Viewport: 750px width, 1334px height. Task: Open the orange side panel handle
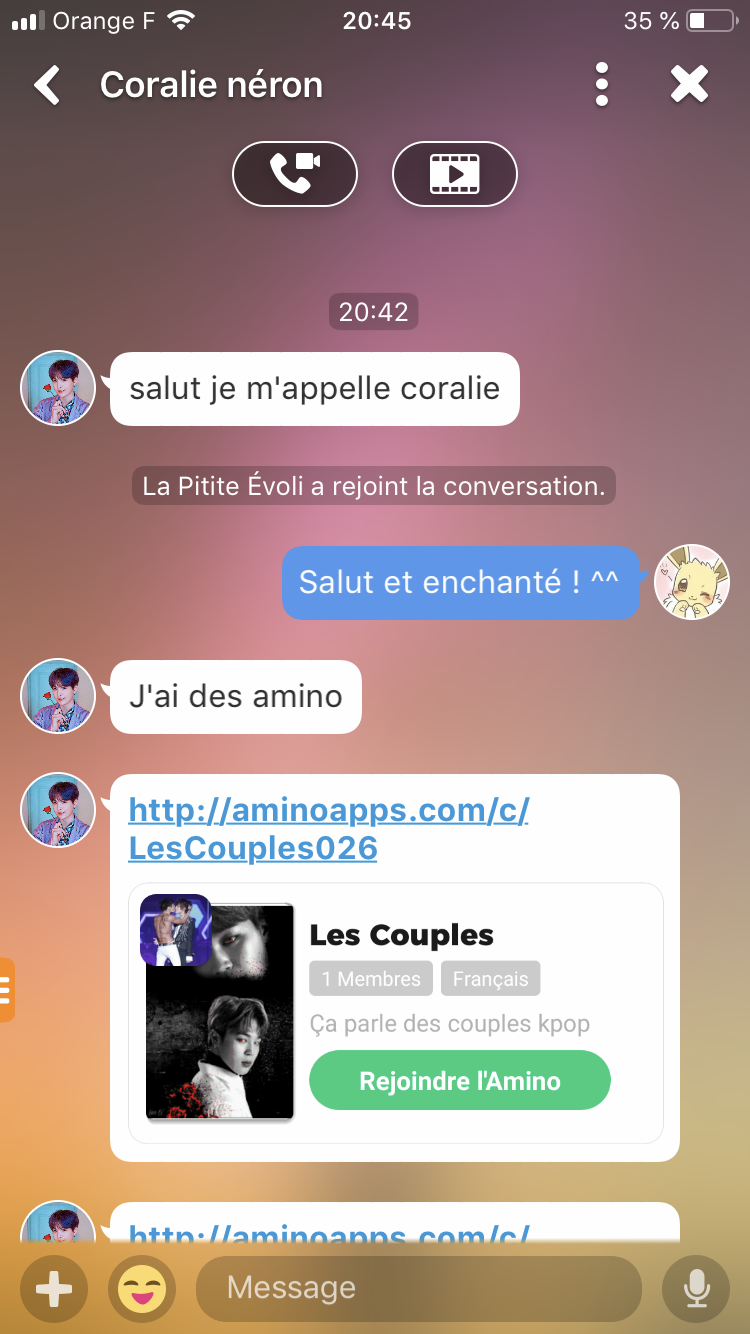6,990
